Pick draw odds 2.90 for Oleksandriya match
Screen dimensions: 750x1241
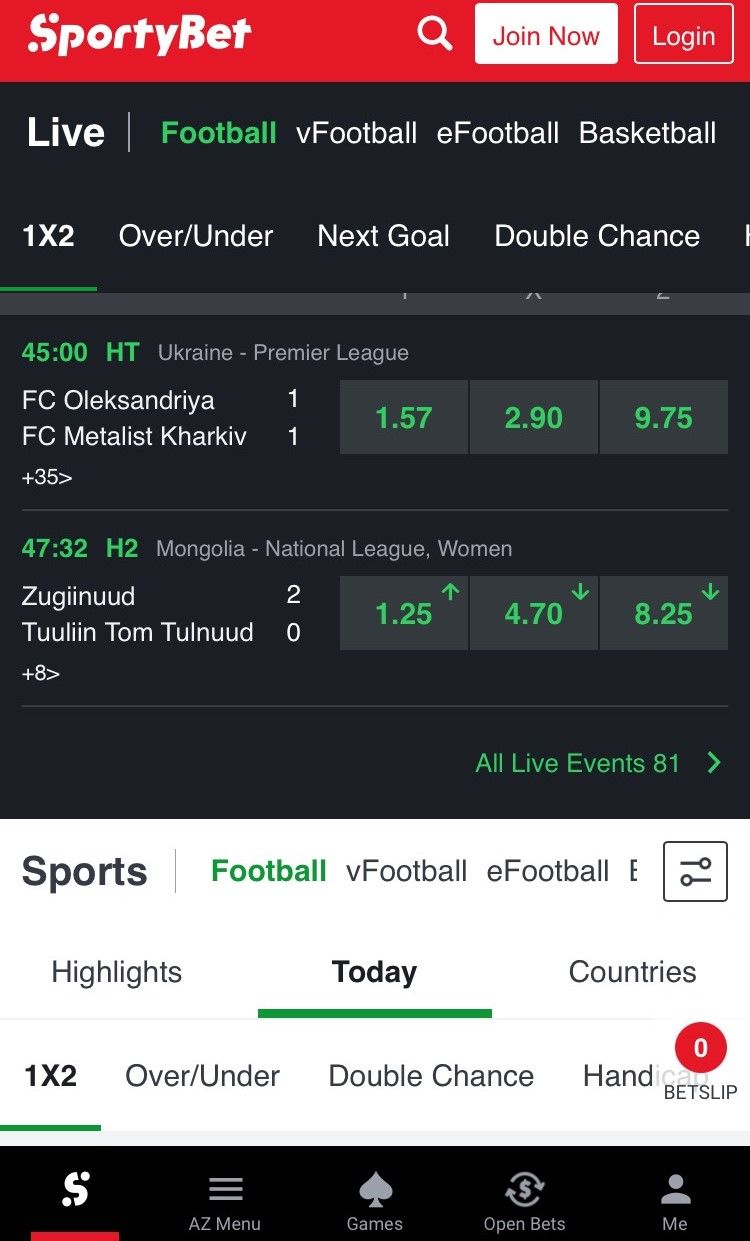[534, 417]
